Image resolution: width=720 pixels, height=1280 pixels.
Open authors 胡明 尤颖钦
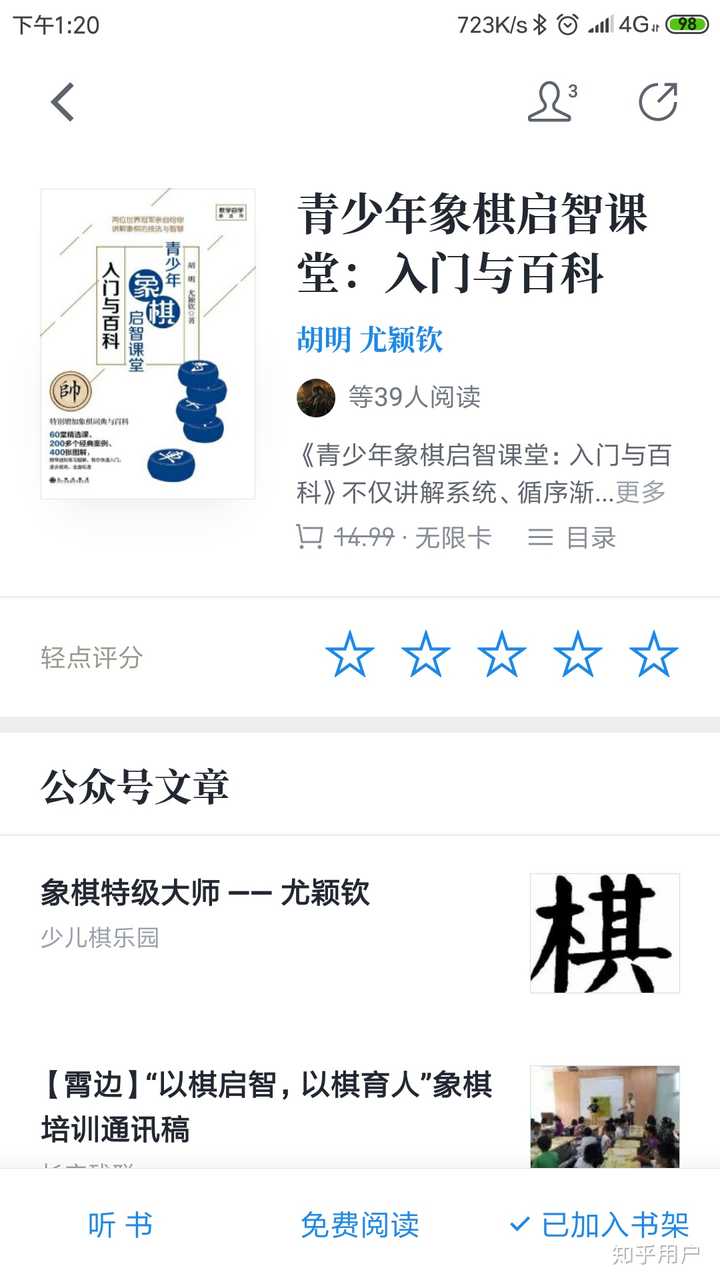click(x=370, y=340)
